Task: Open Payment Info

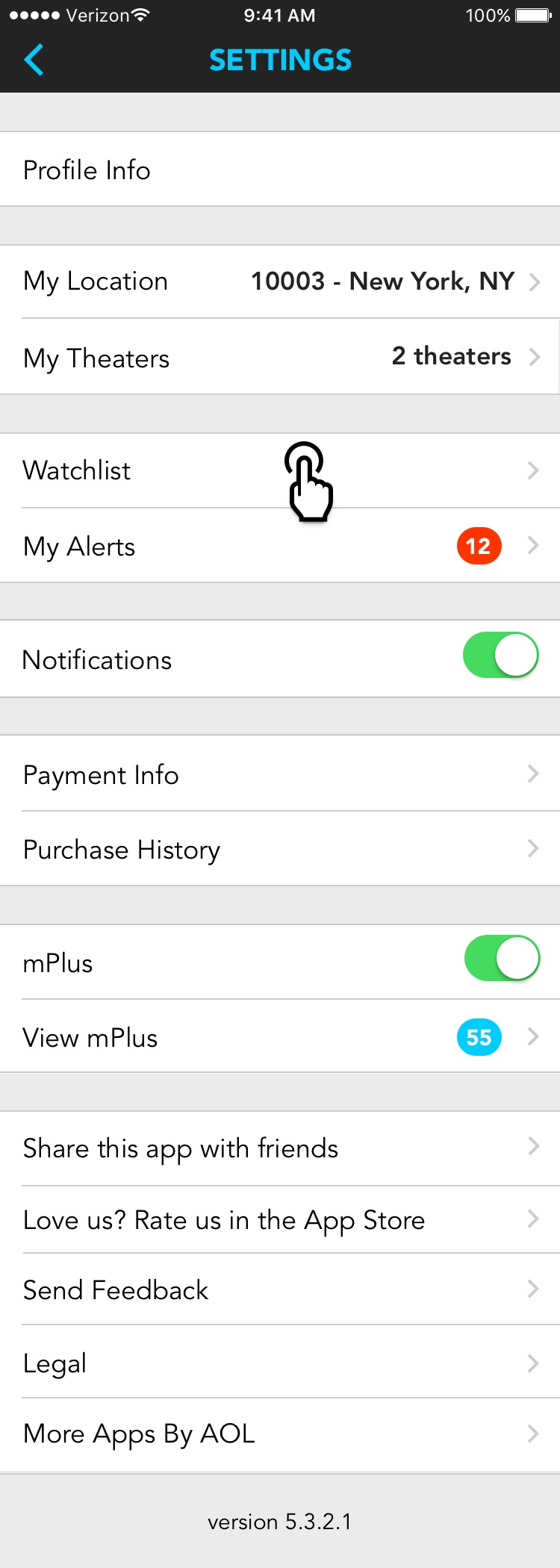Action: pyautogui.click(x=280, y=774)
